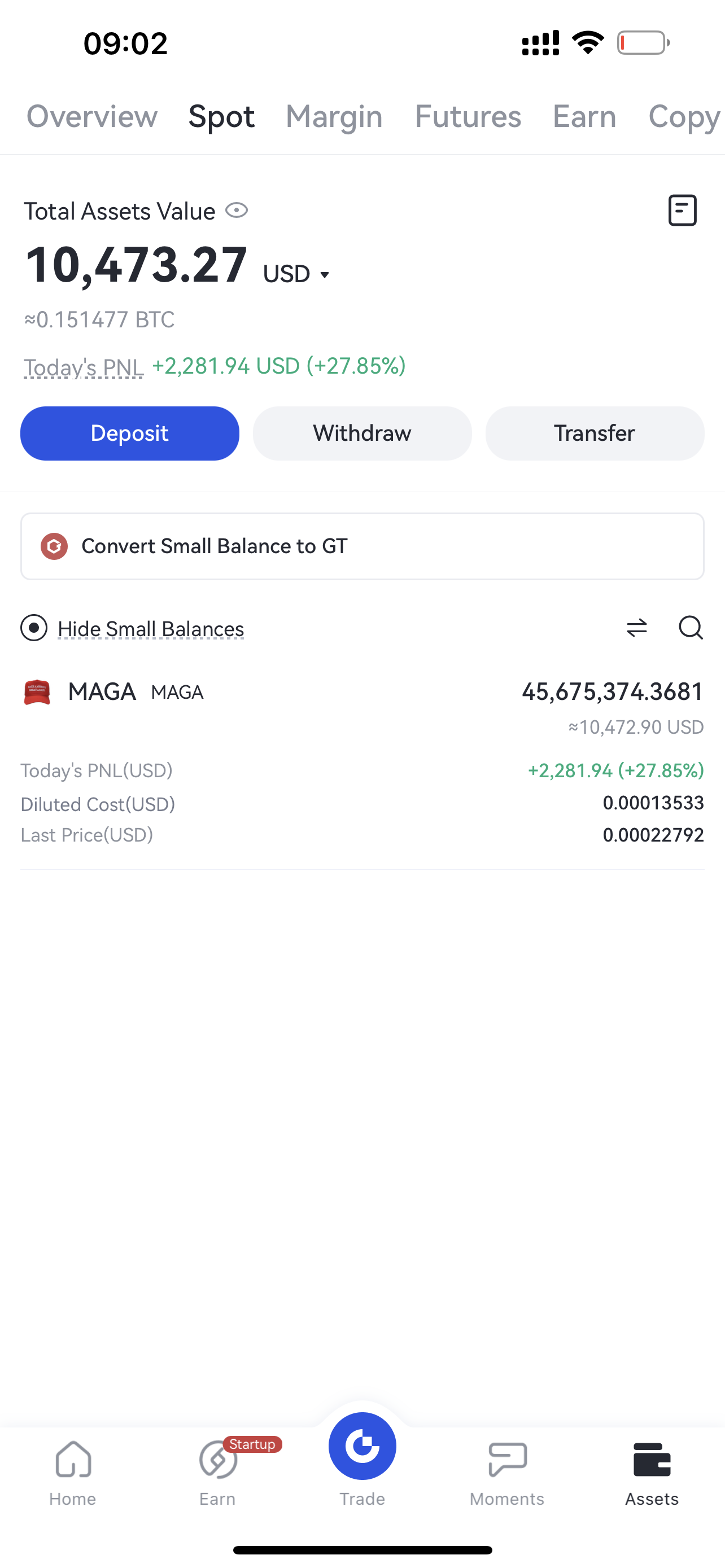Search assets with the magnifier icon
Screen dimensions: 725x1568
pyautogui.click(x=691, y=628)
